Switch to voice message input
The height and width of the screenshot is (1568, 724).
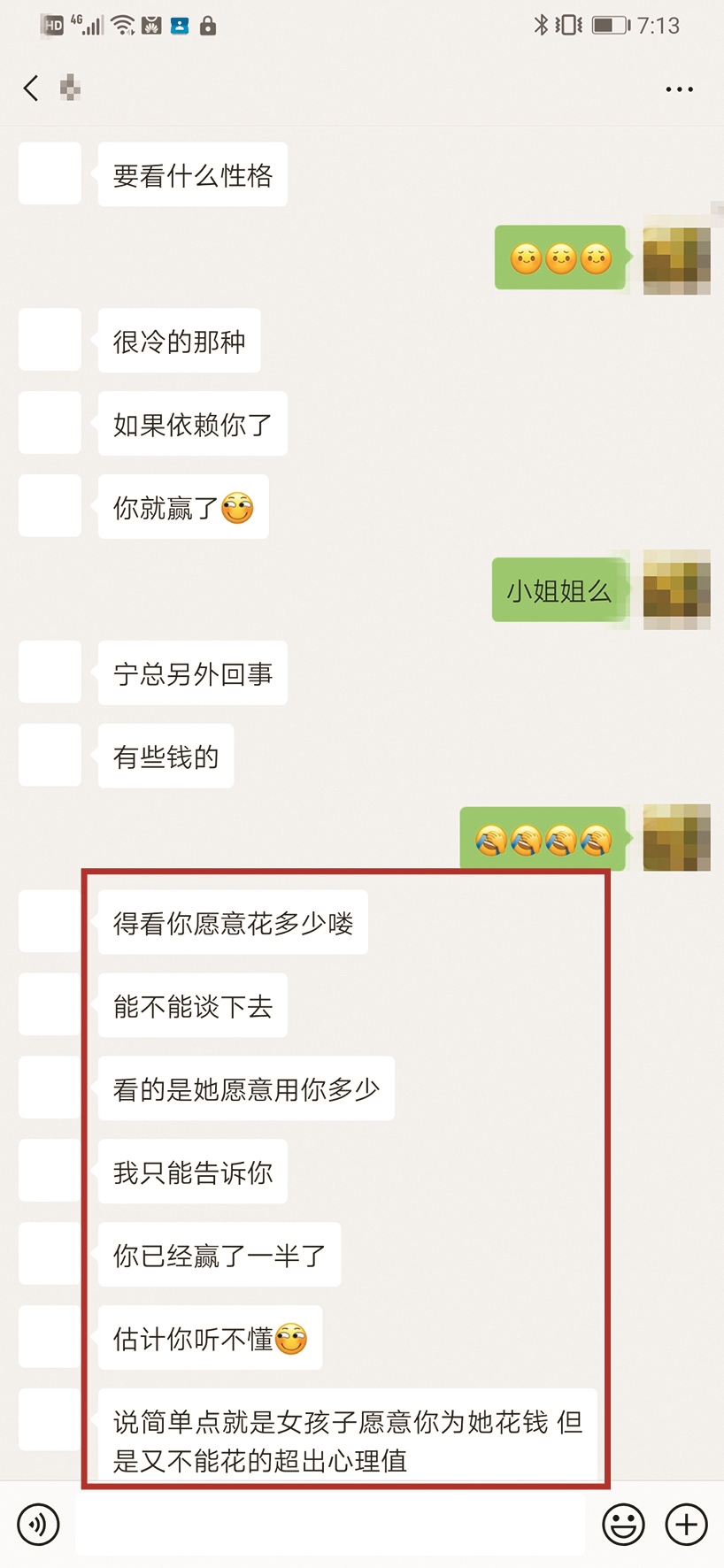[38, 1525]
